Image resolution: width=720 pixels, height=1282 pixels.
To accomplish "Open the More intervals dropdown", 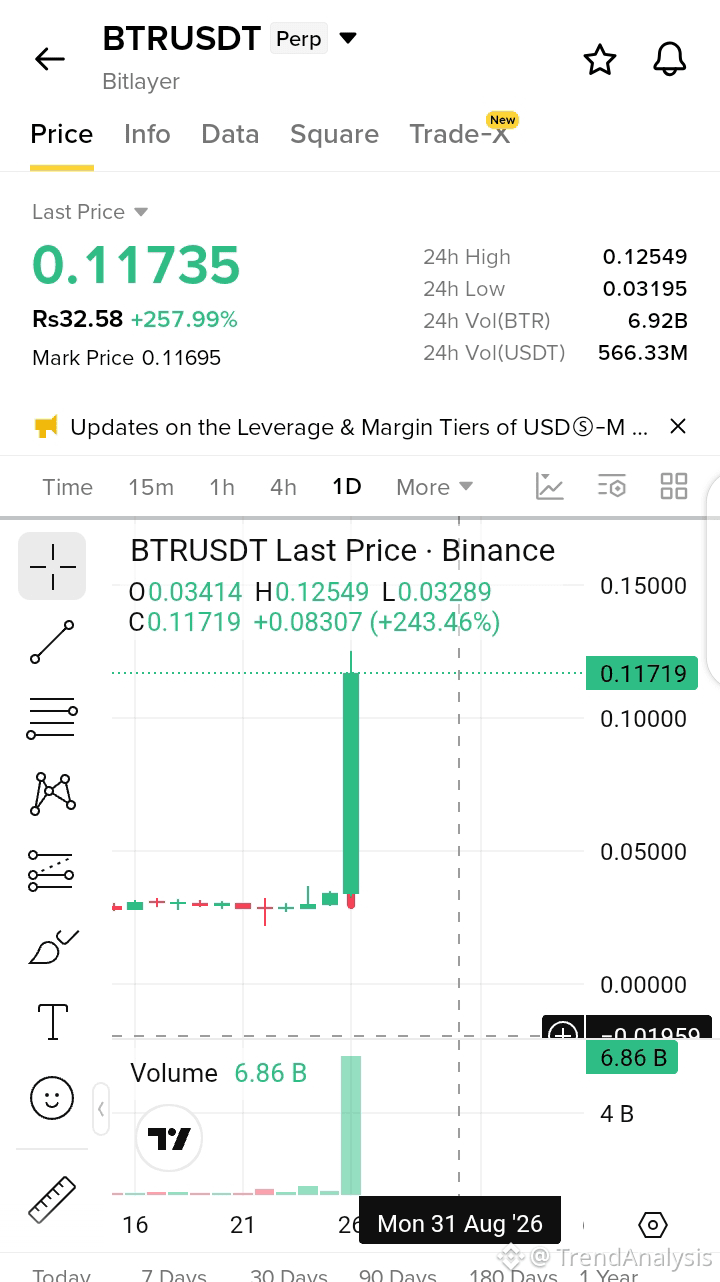I will [x=434, y=487].
